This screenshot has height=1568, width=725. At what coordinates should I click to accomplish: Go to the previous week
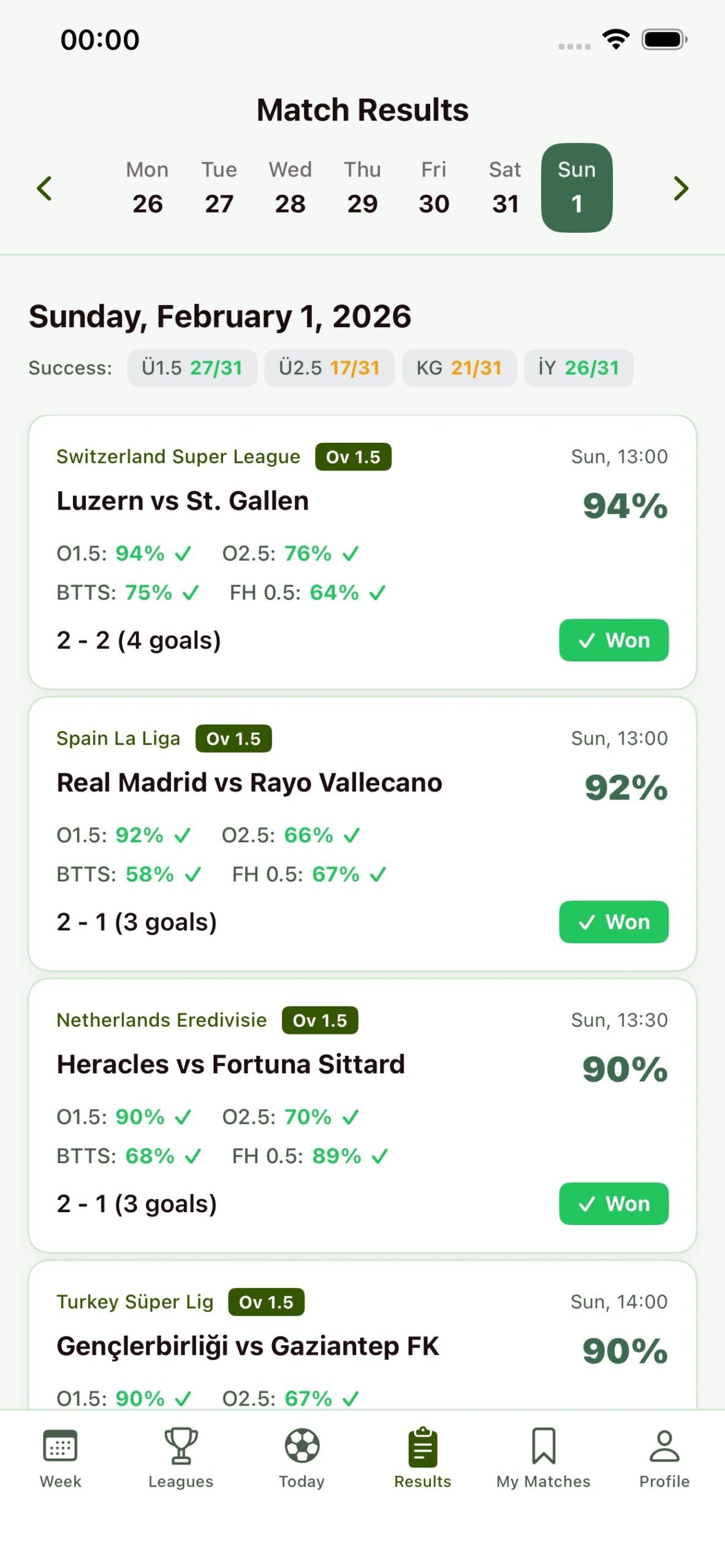[x=44, y=188]
